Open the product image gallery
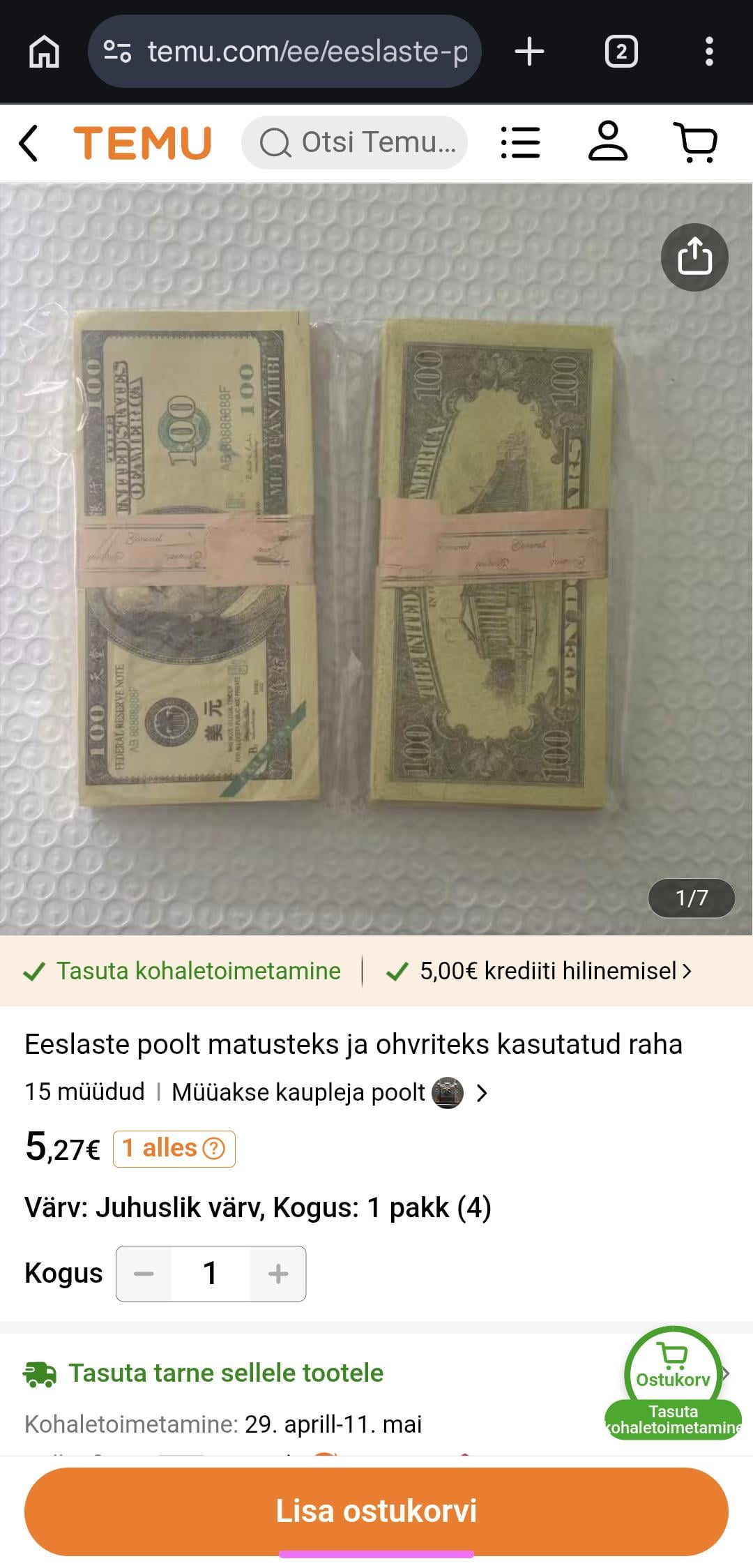Image resolution: width=753 pixels, height=1568 pixels. 376,559
